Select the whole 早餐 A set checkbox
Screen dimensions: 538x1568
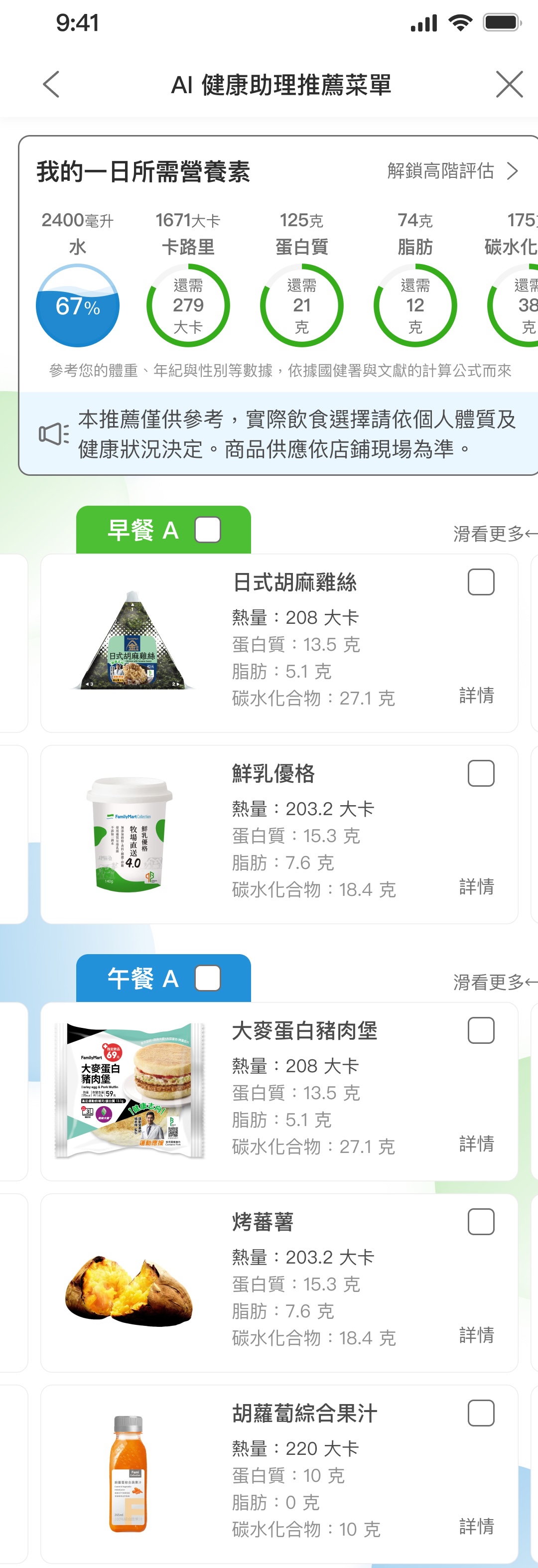tap(208, 530)
